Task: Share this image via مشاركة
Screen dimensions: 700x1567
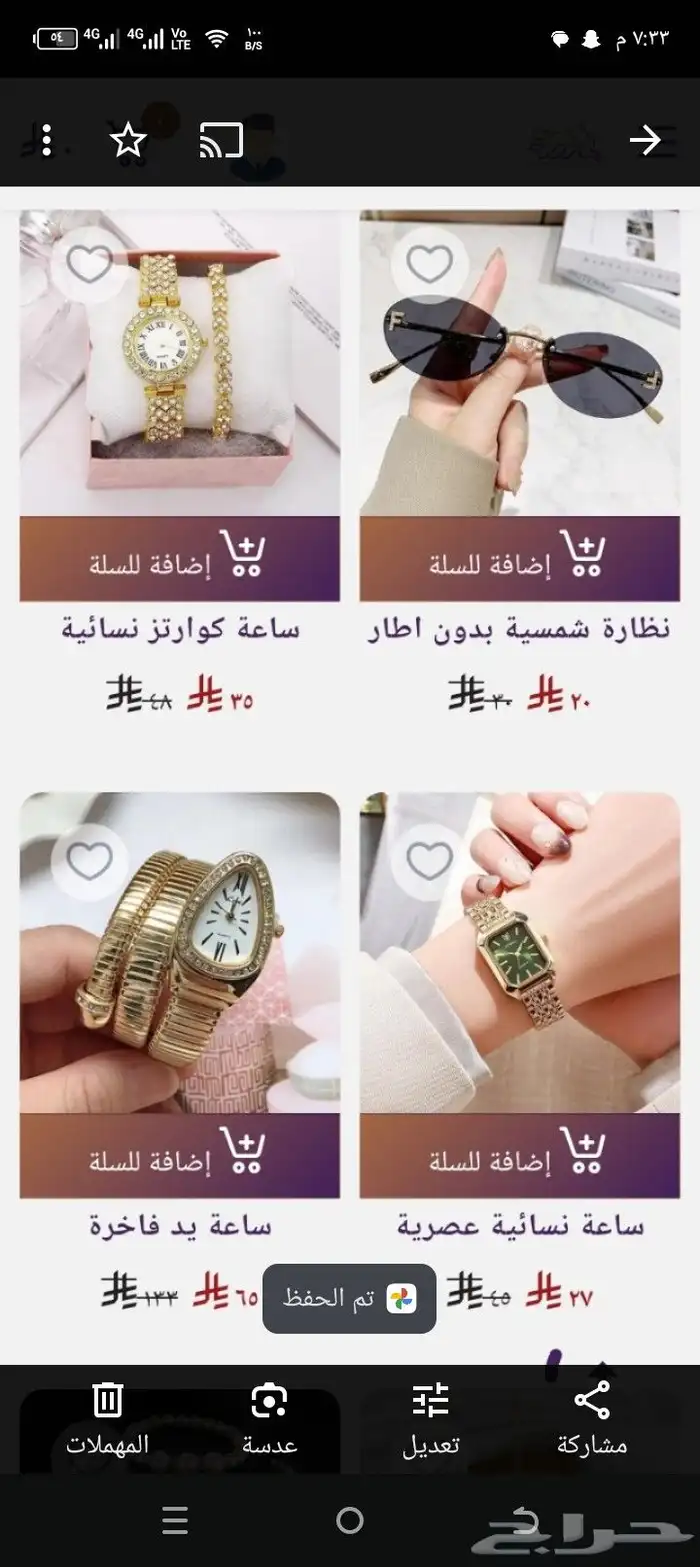Action: click(592, 1418)
